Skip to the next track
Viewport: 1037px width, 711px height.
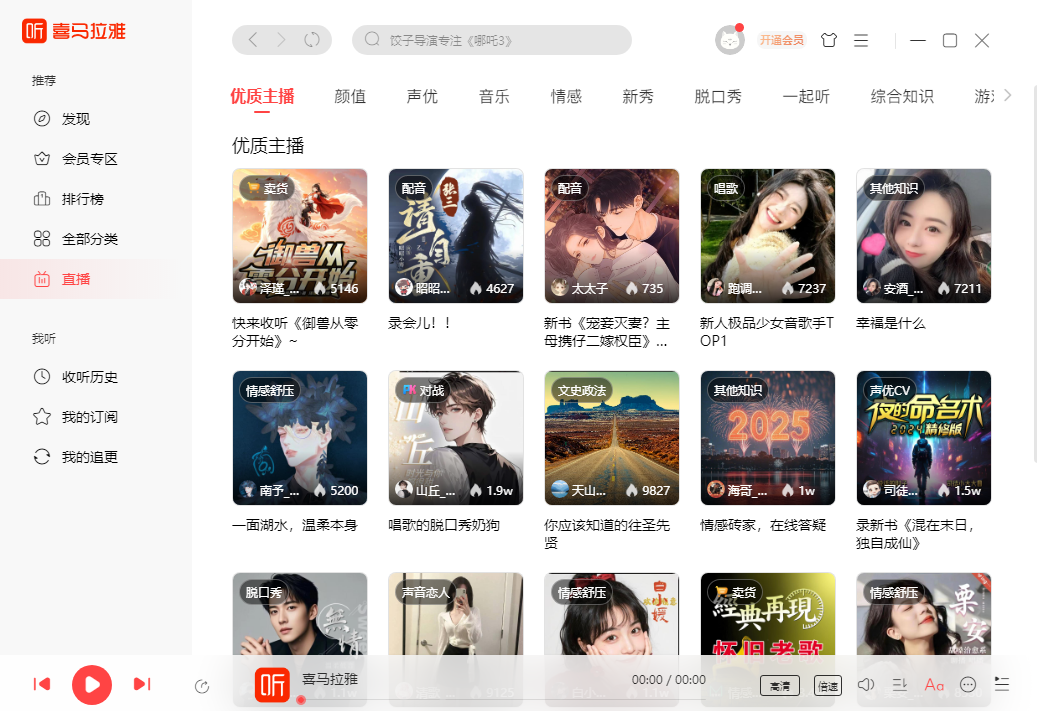(142, 684)
